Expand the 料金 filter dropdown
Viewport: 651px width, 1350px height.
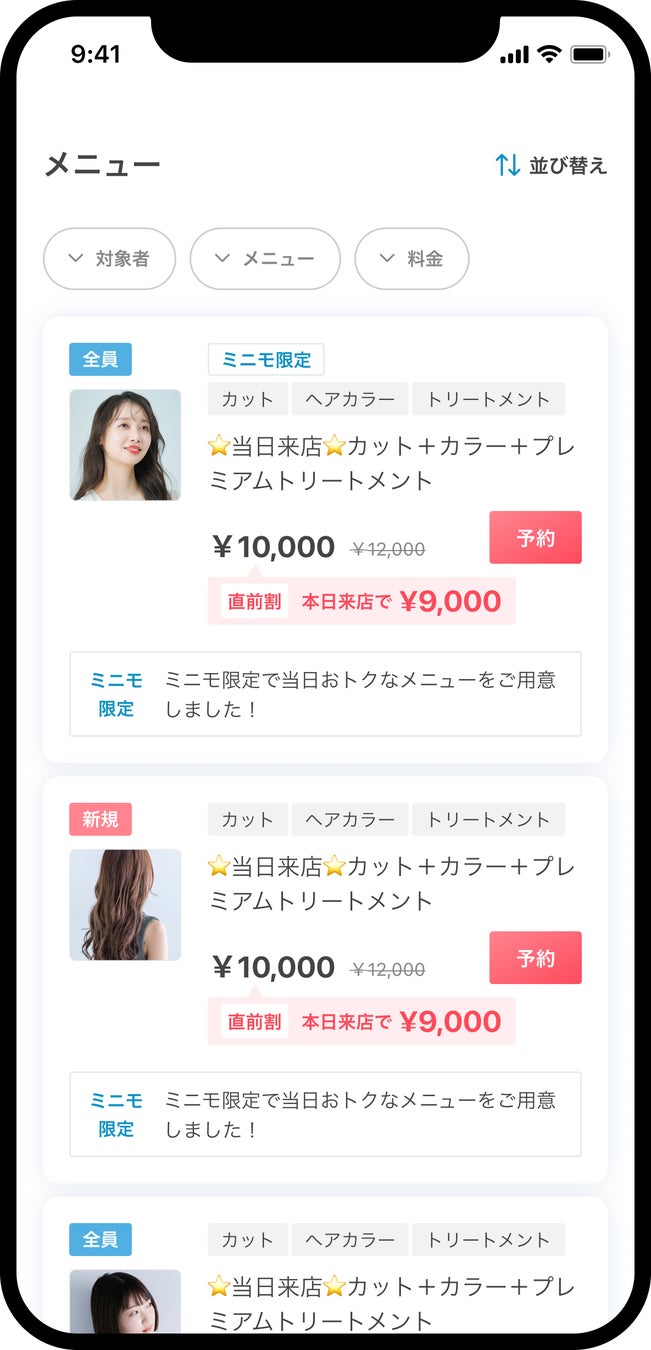[x=412, y=259]
